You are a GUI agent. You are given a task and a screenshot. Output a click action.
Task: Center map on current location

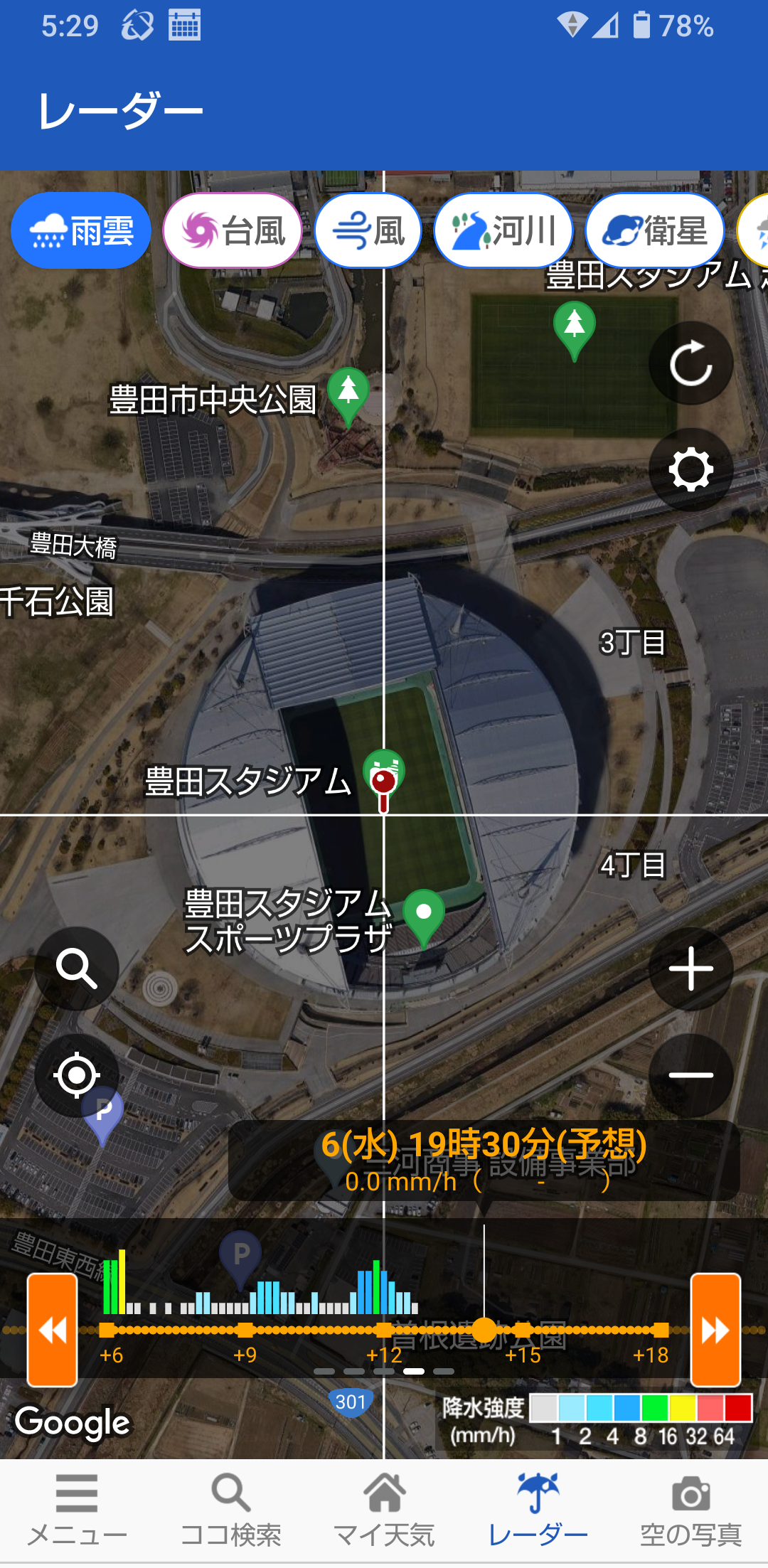point(77,1074)
